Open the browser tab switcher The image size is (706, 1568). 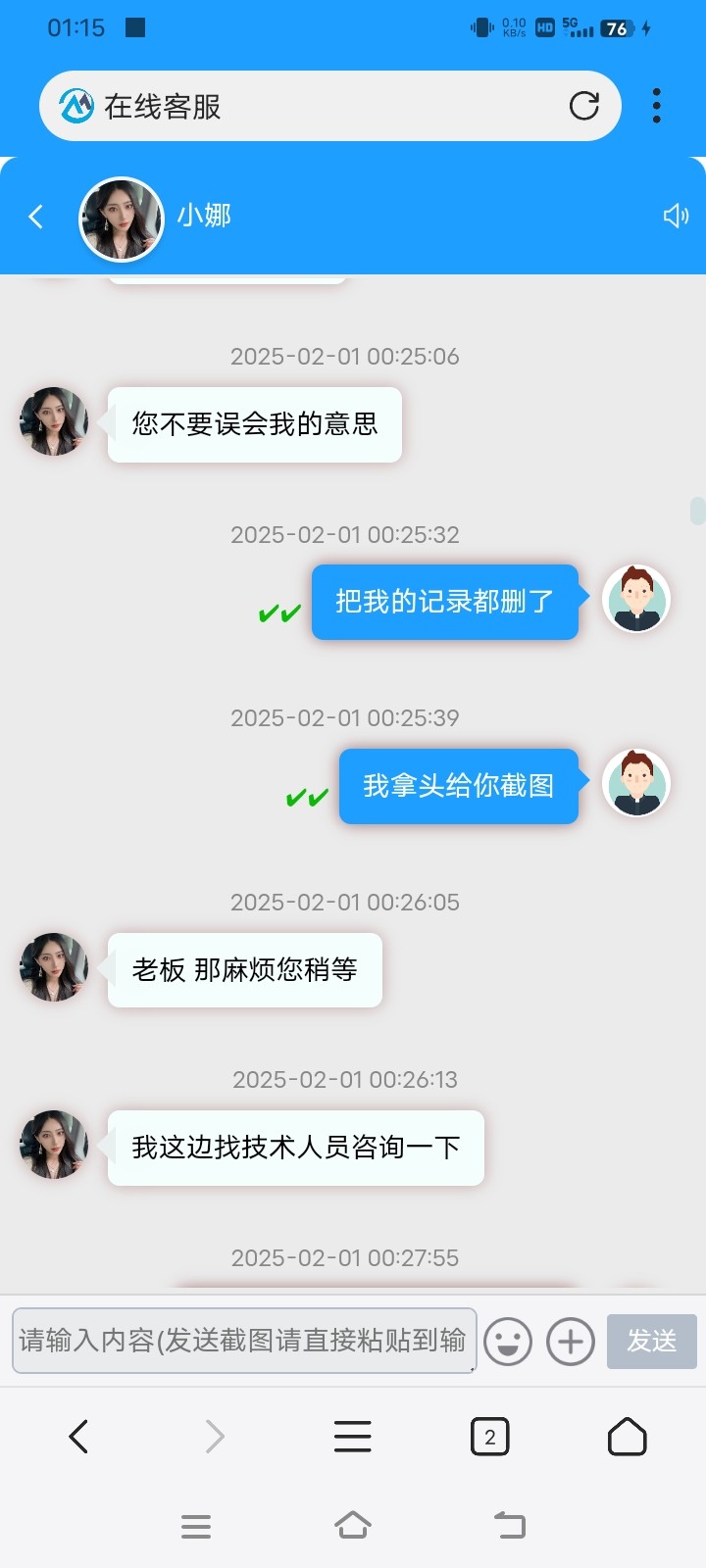click(x=489, y=1437)
